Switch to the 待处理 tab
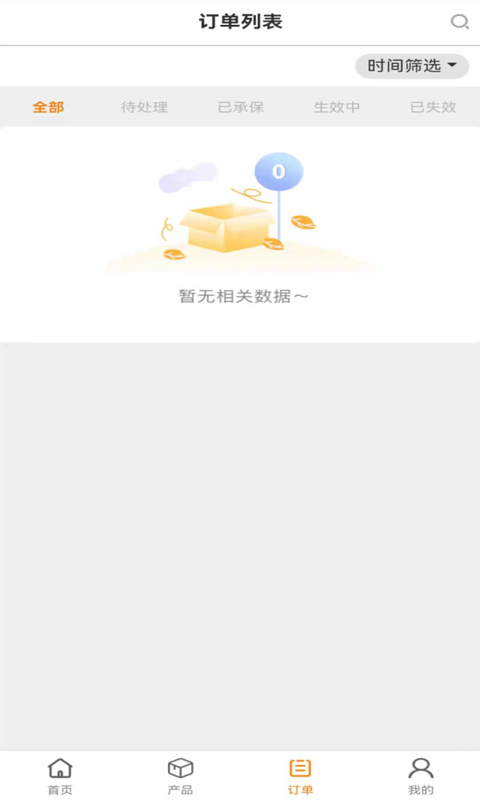The image size is (480, 800). (144, 107)
